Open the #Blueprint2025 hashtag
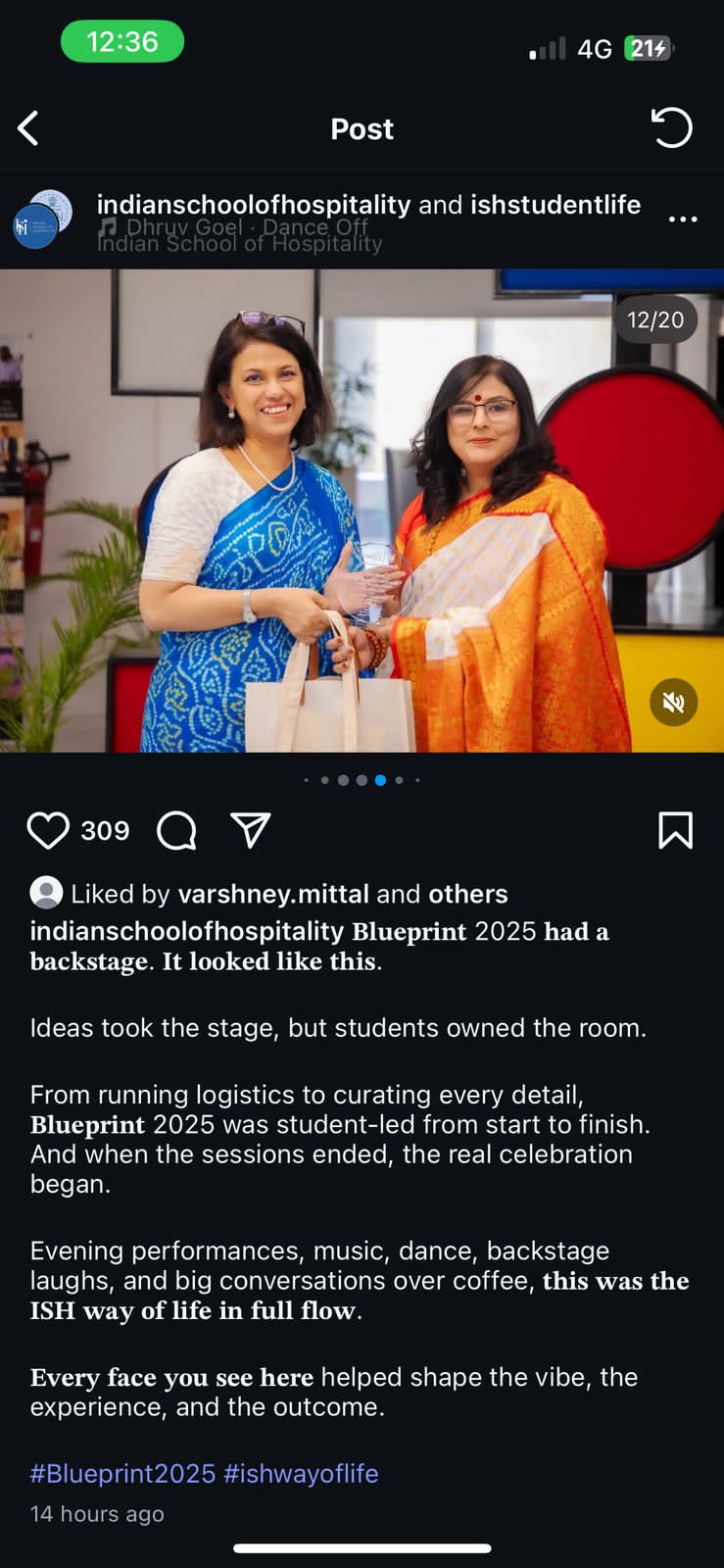This screenshot has width=724, height=1568. tap(122, 1473)
